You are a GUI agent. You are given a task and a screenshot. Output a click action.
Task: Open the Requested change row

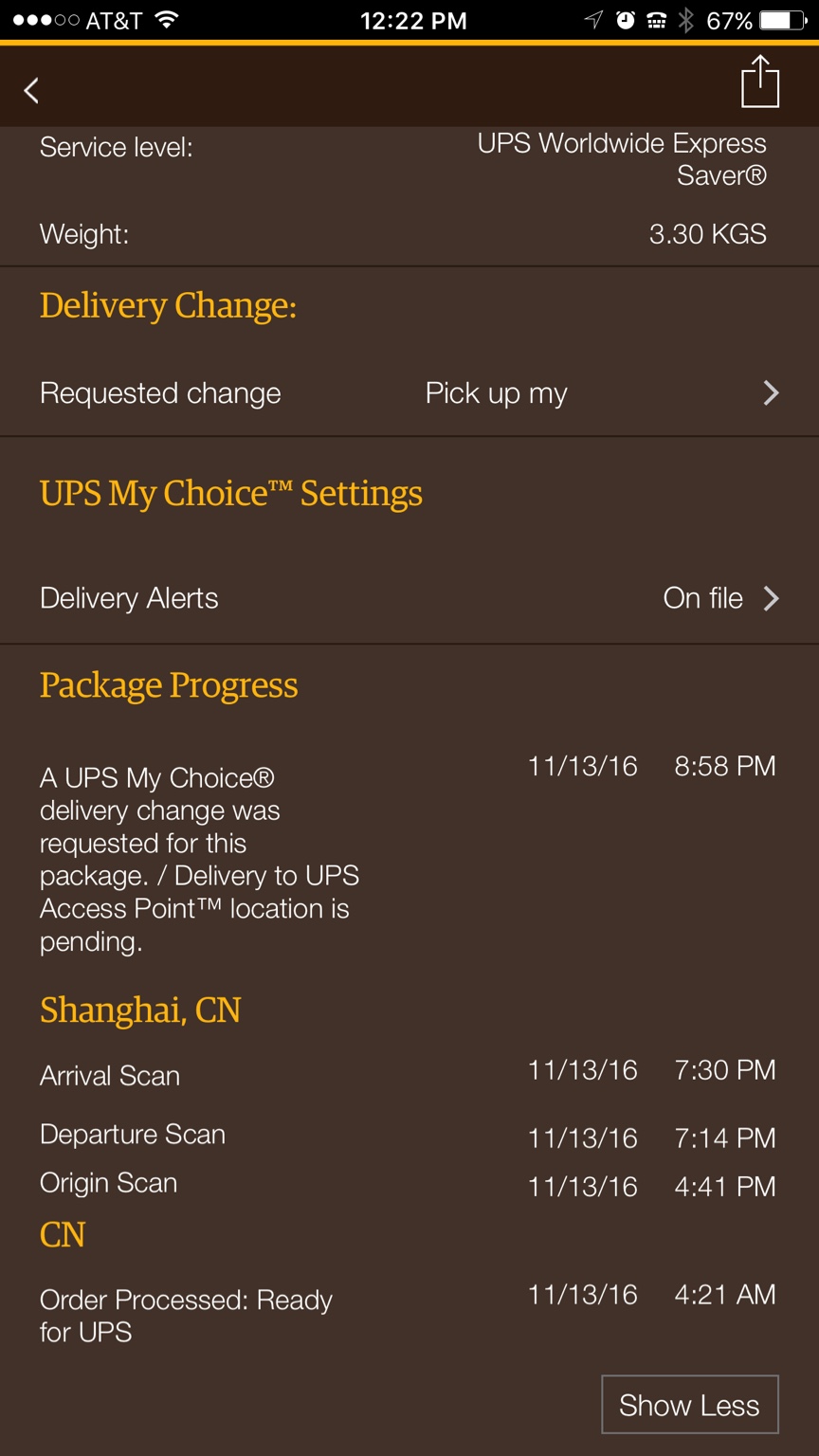[409, 393]
